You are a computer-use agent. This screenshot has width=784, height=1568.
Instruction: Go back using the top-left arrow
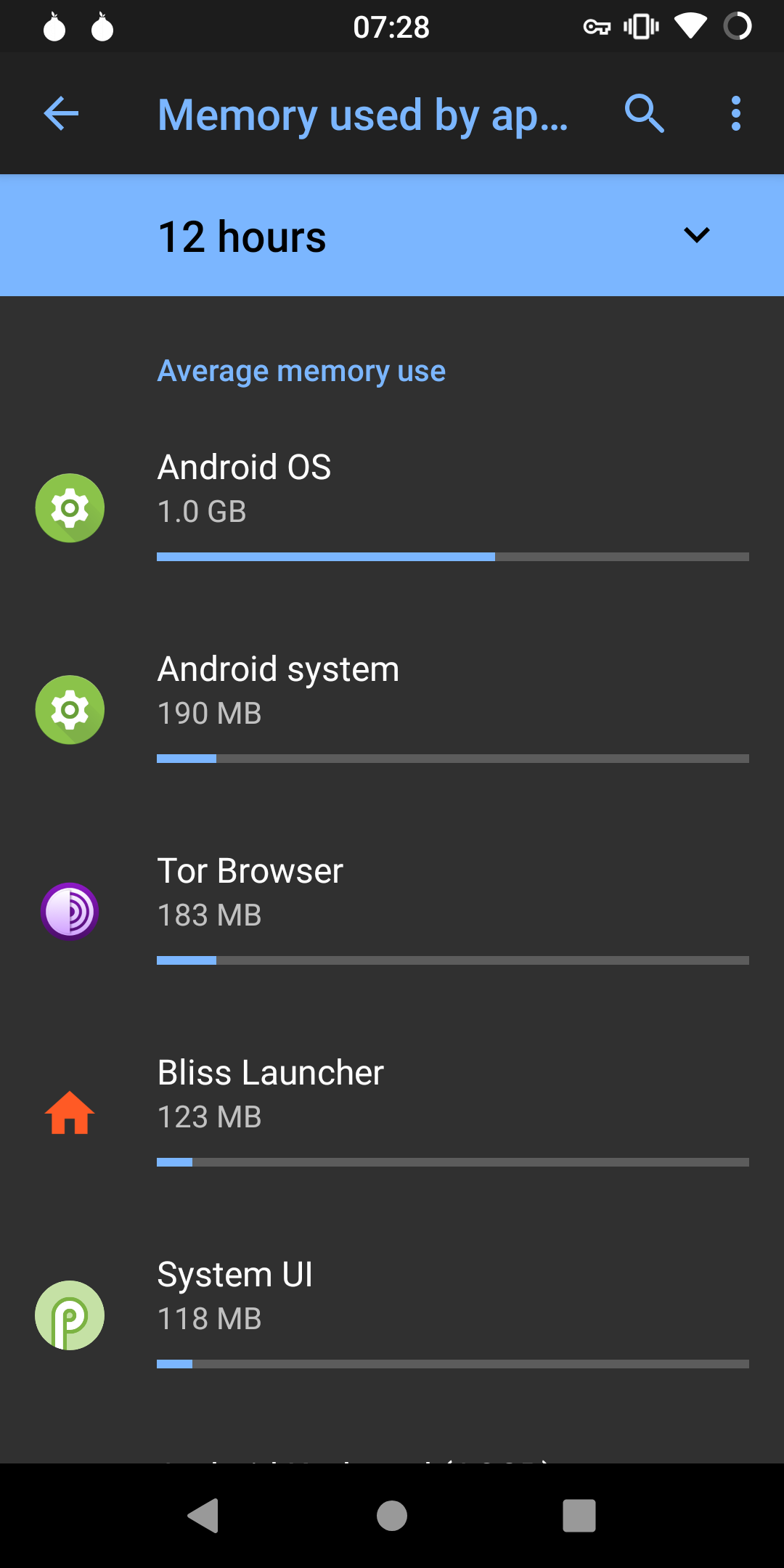coord(61,114)
